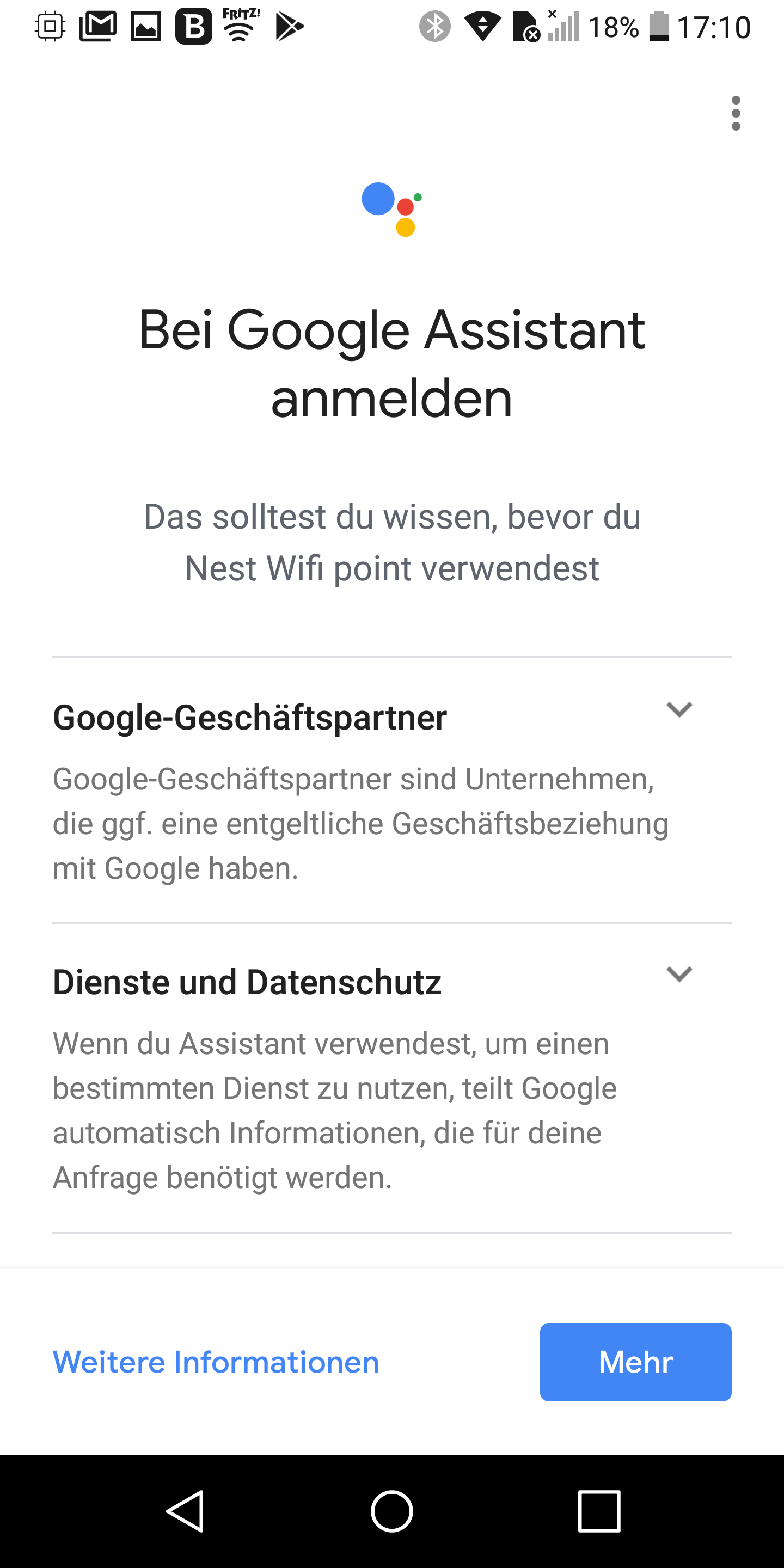The height and width of the screenshot is (1568, 784).
Task: Open the Weitere Informationen link
Action: pyautogui.click(x=216, y=1362)
